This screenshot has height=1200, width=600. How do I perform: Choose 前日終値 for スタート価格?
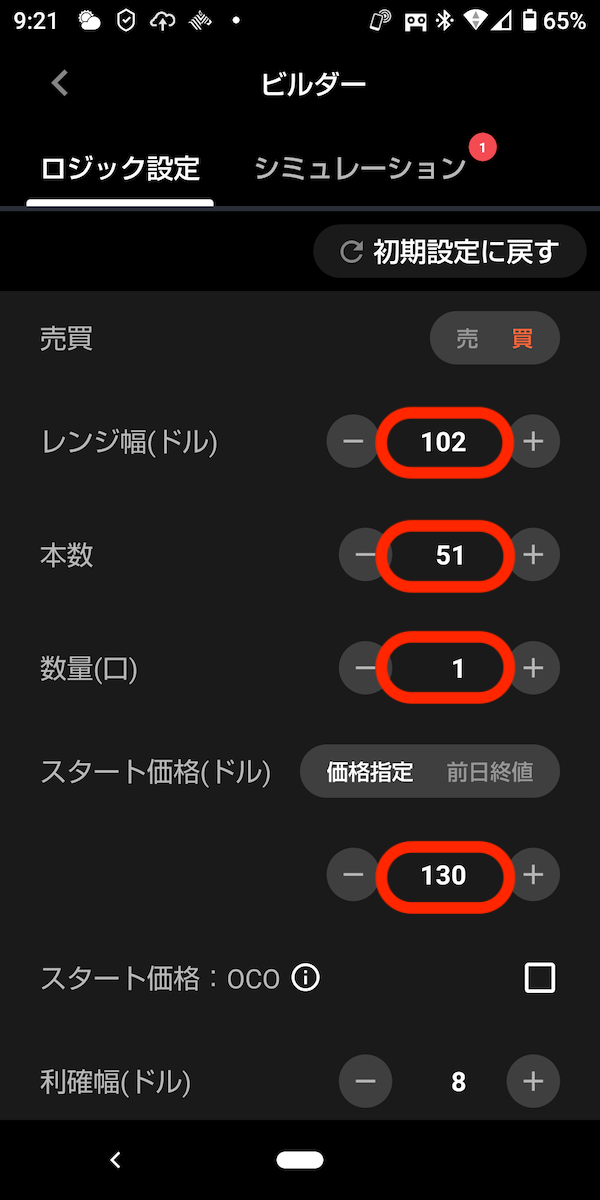[x=490, y=772]
